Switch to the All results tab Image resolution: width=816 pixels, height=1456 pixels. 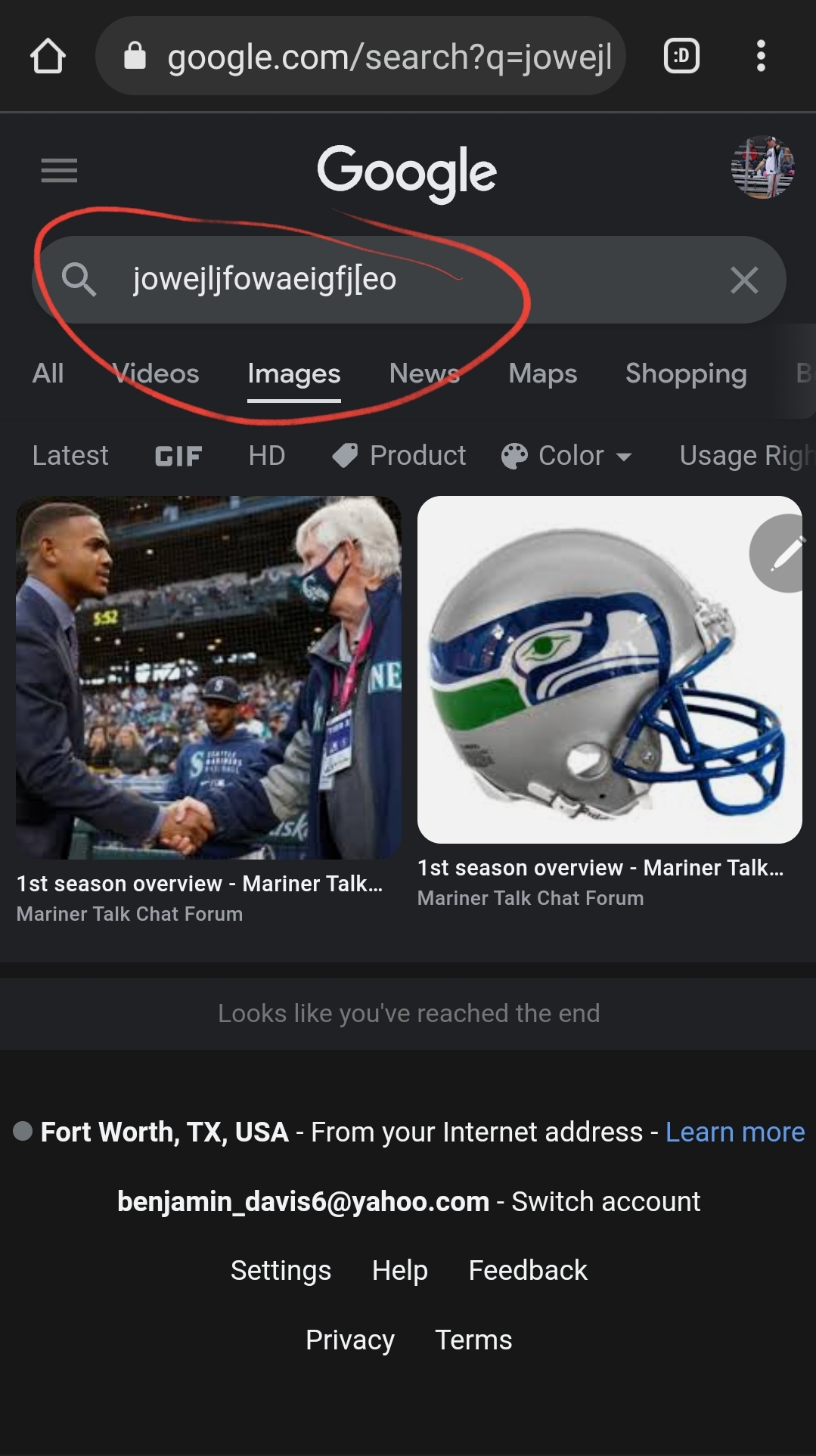48,373
